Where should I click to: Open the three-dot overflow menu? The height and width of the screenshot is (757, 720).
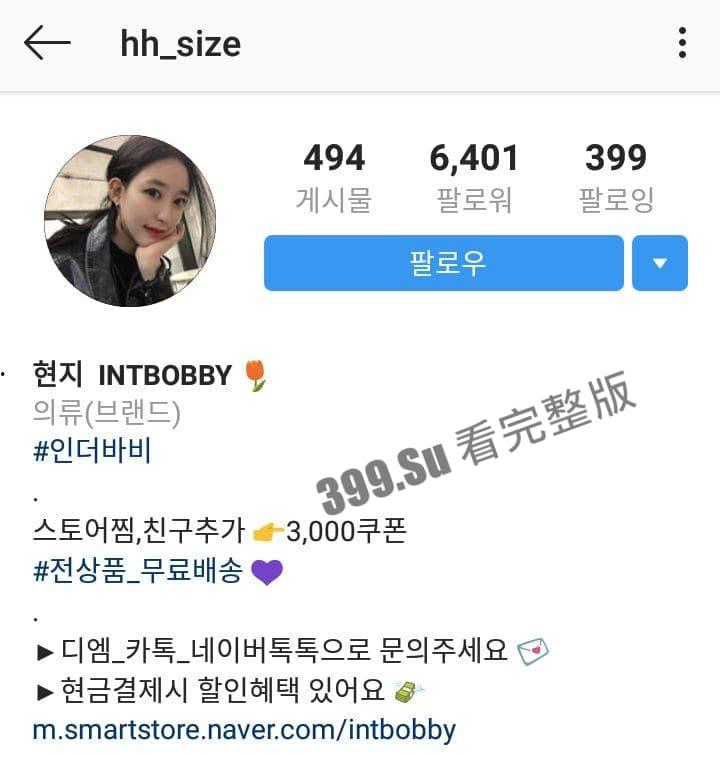[682, 43]
